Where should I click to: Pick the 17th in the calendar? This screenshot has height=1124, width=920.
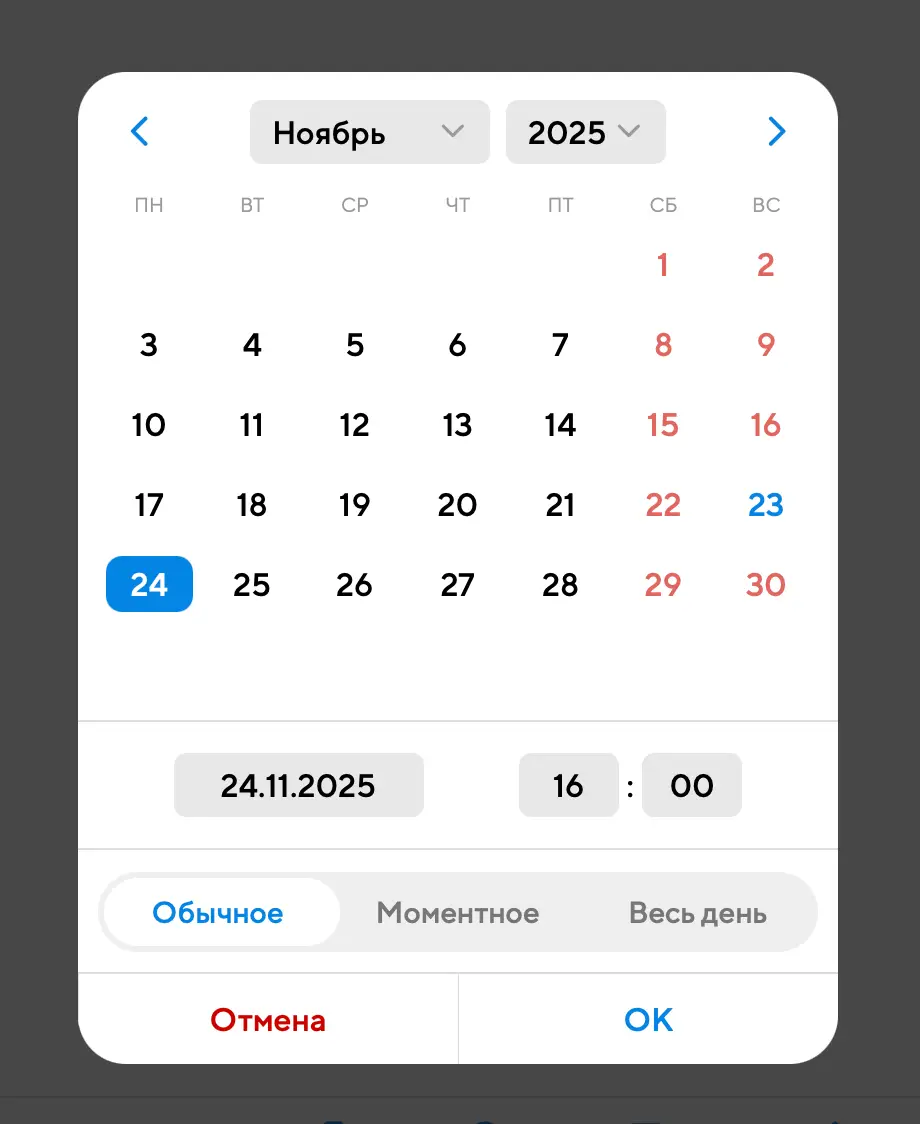[x=149, y=505]
